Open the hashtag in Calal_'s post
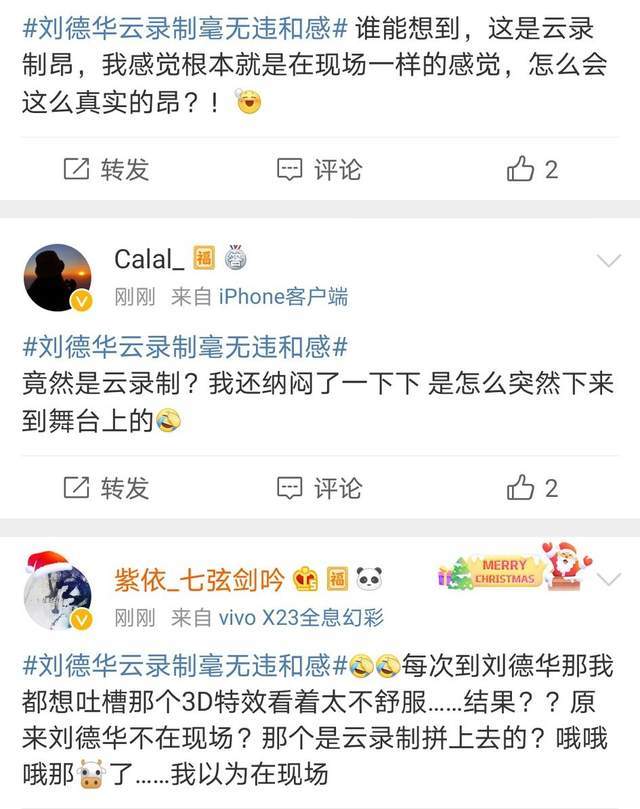This screenshot has width=640, height=809. [x=185, y=347]
